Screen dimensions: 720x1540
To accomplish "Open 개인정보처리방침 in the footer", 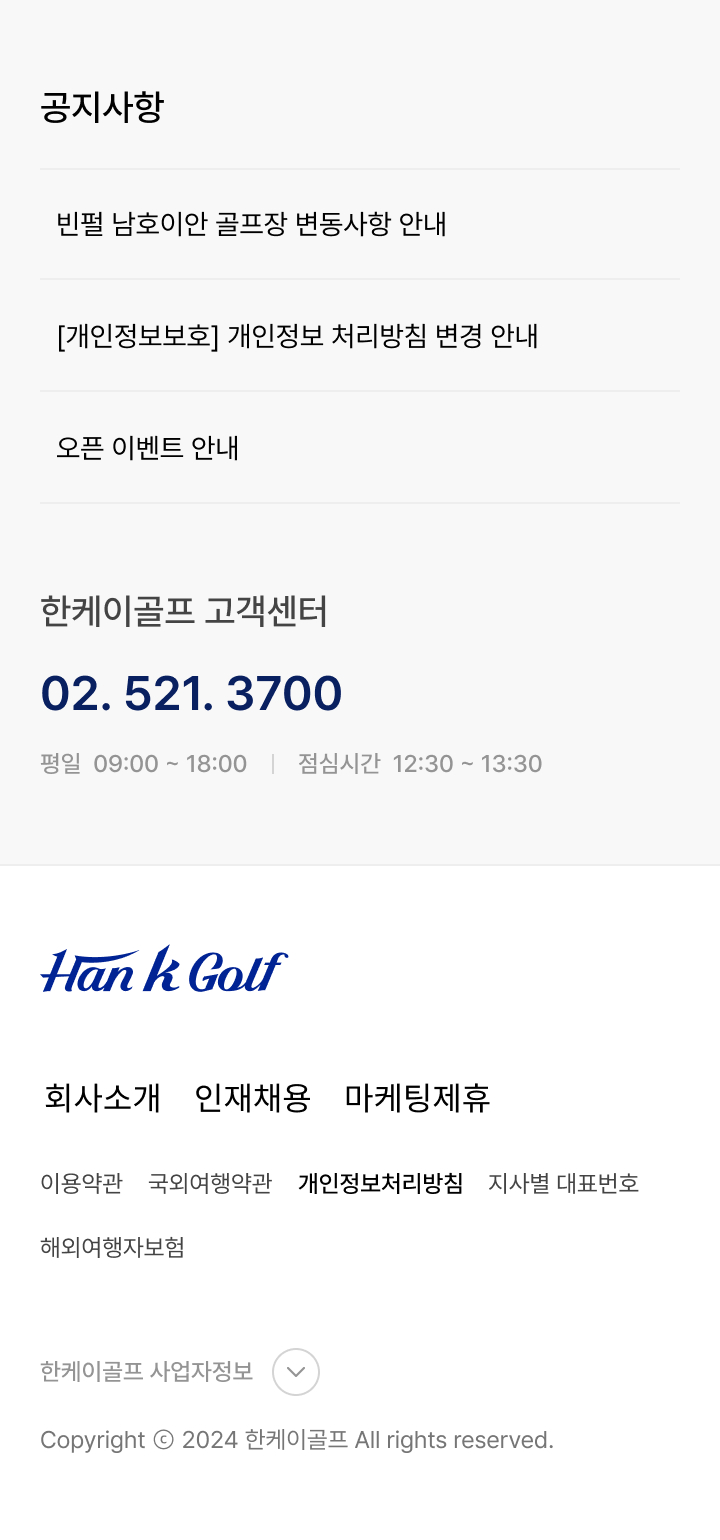I will [x=380, y=1184].
